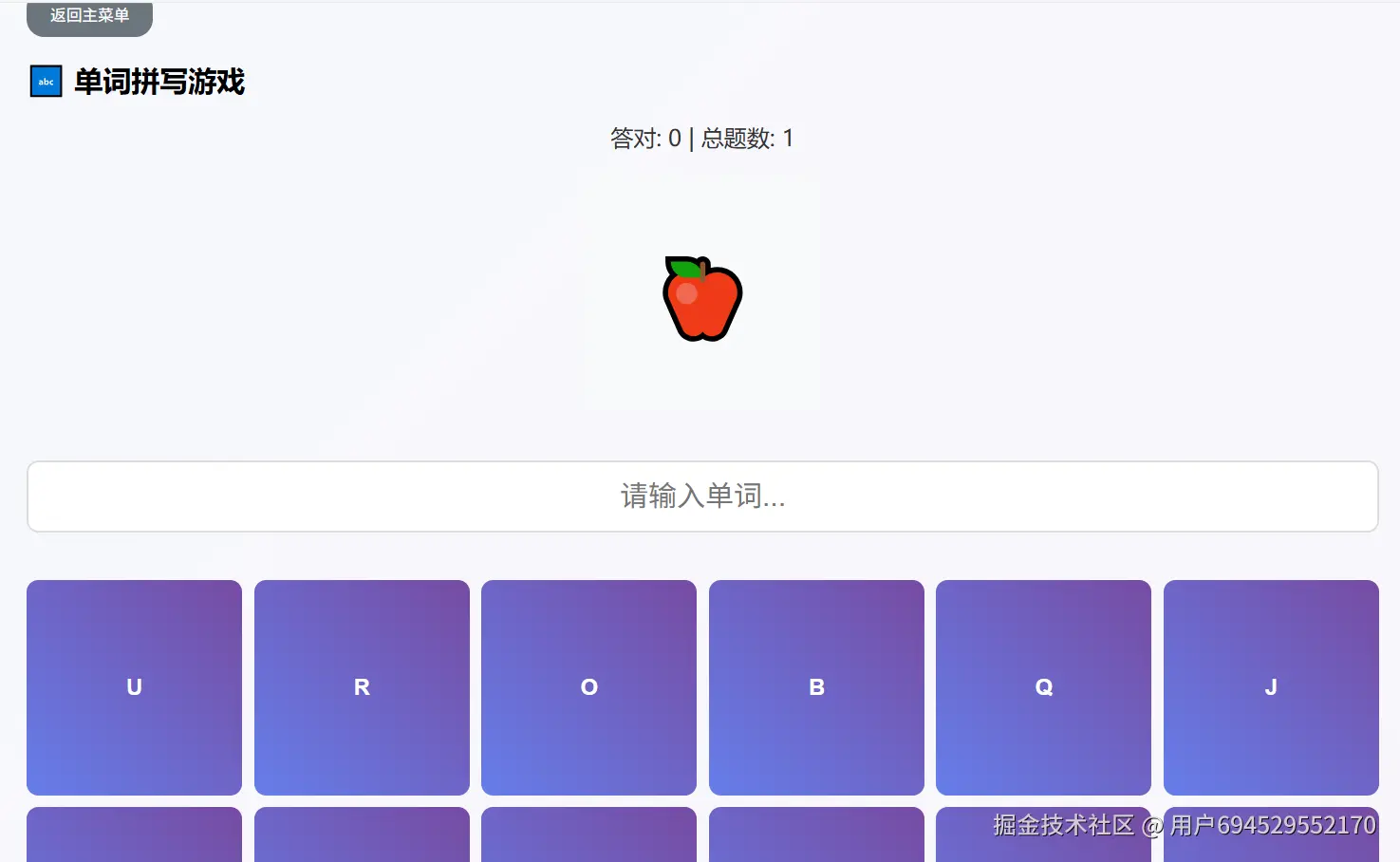Focus the word input field
This screenshot has width=1400, height=862.
[702, 497]
